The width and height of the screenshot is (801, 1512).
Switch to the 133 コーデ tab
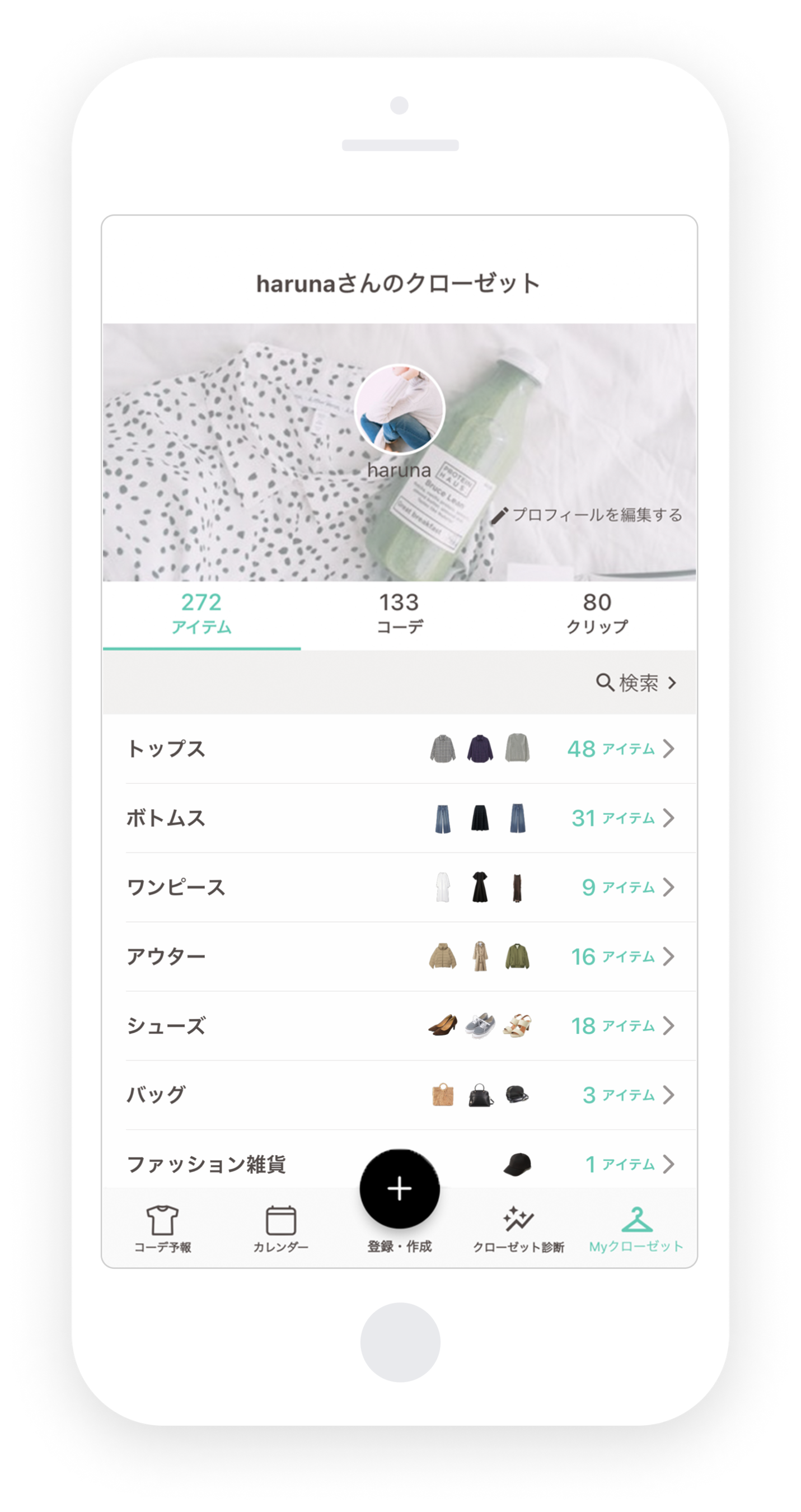[399, 613]
